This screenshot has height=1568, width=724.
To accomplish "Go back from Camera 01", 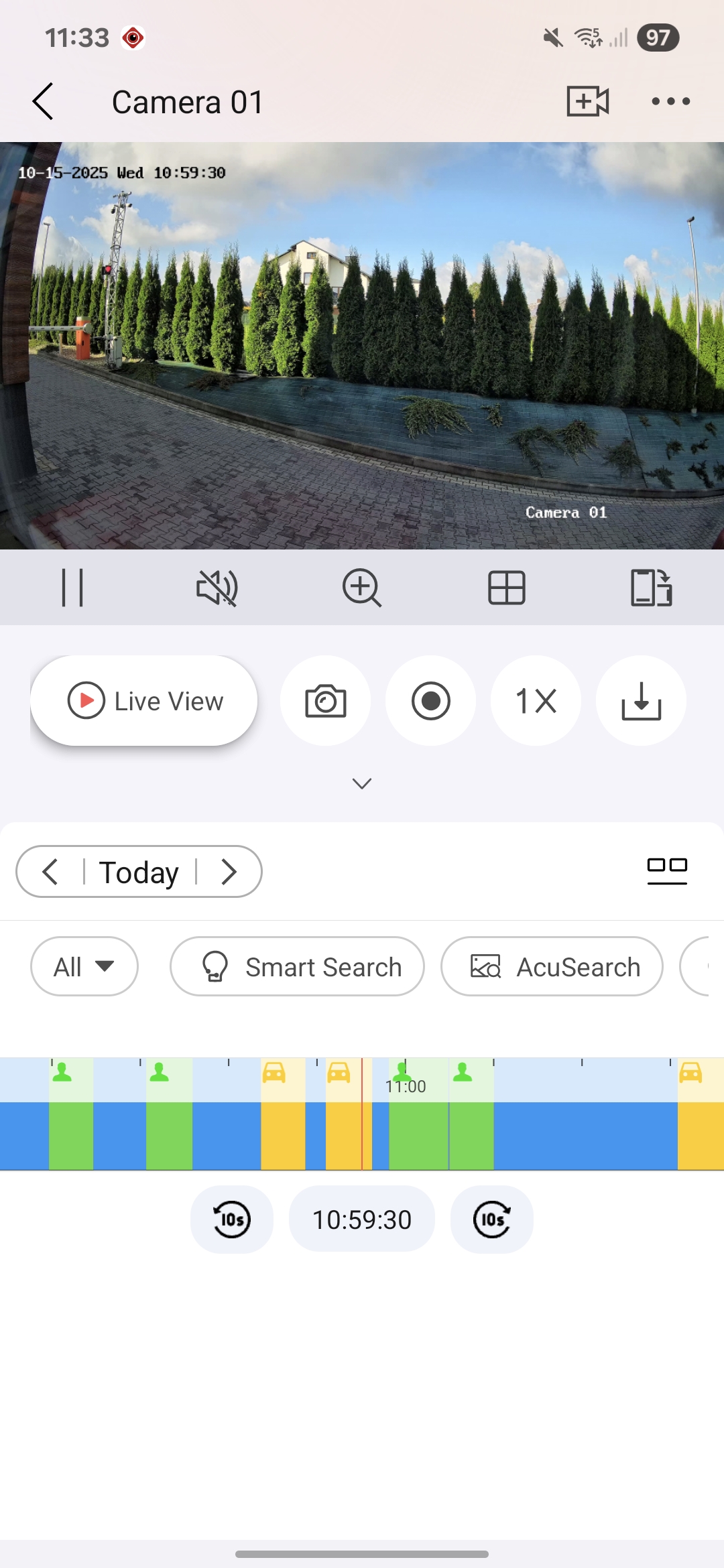I will coord(43,102).
